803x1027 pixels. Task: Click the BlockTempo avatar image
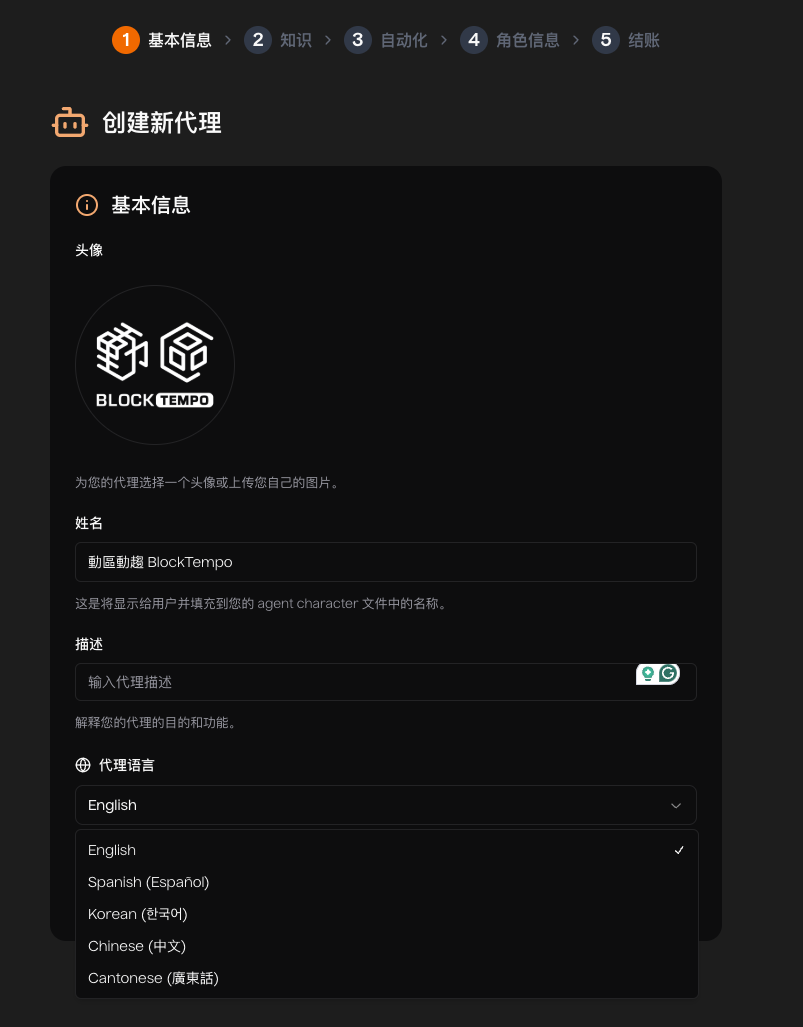(x=155, y=364)
